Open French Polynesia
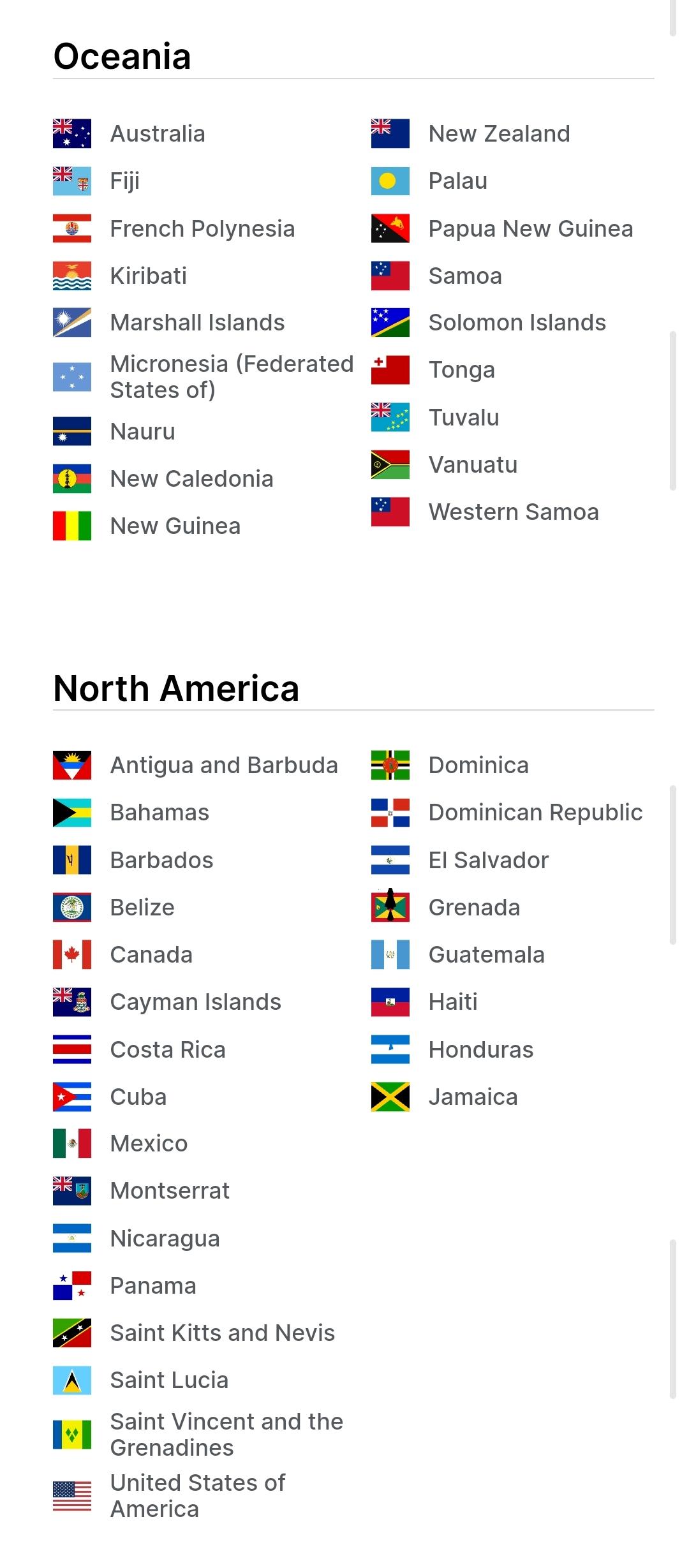Image resolution: width=689 pixels, height=1568 pixels. tap(202, 228)
